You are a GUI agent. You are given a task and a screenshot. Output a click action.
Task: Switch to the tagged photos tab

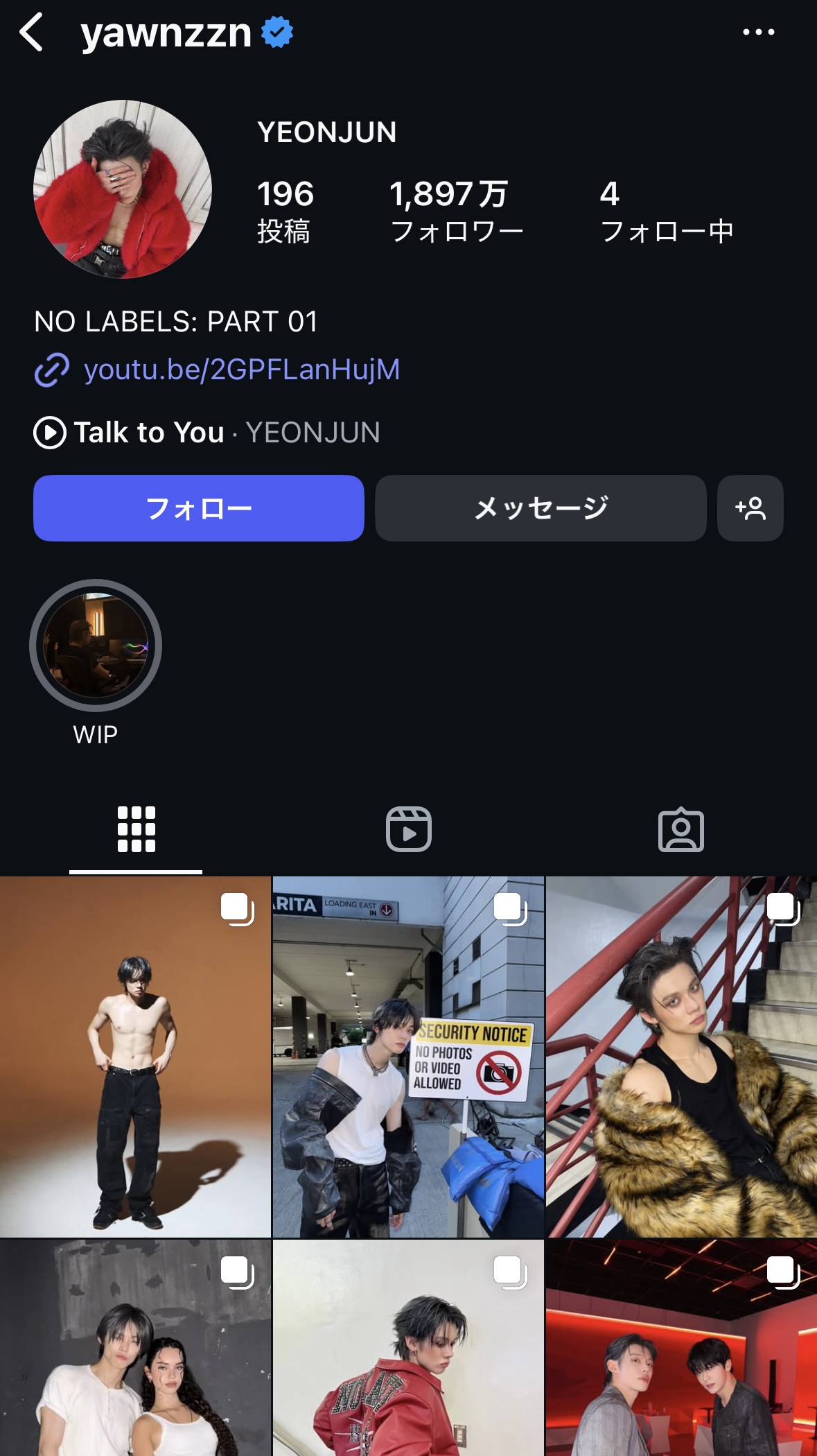[x=680, y=829]
